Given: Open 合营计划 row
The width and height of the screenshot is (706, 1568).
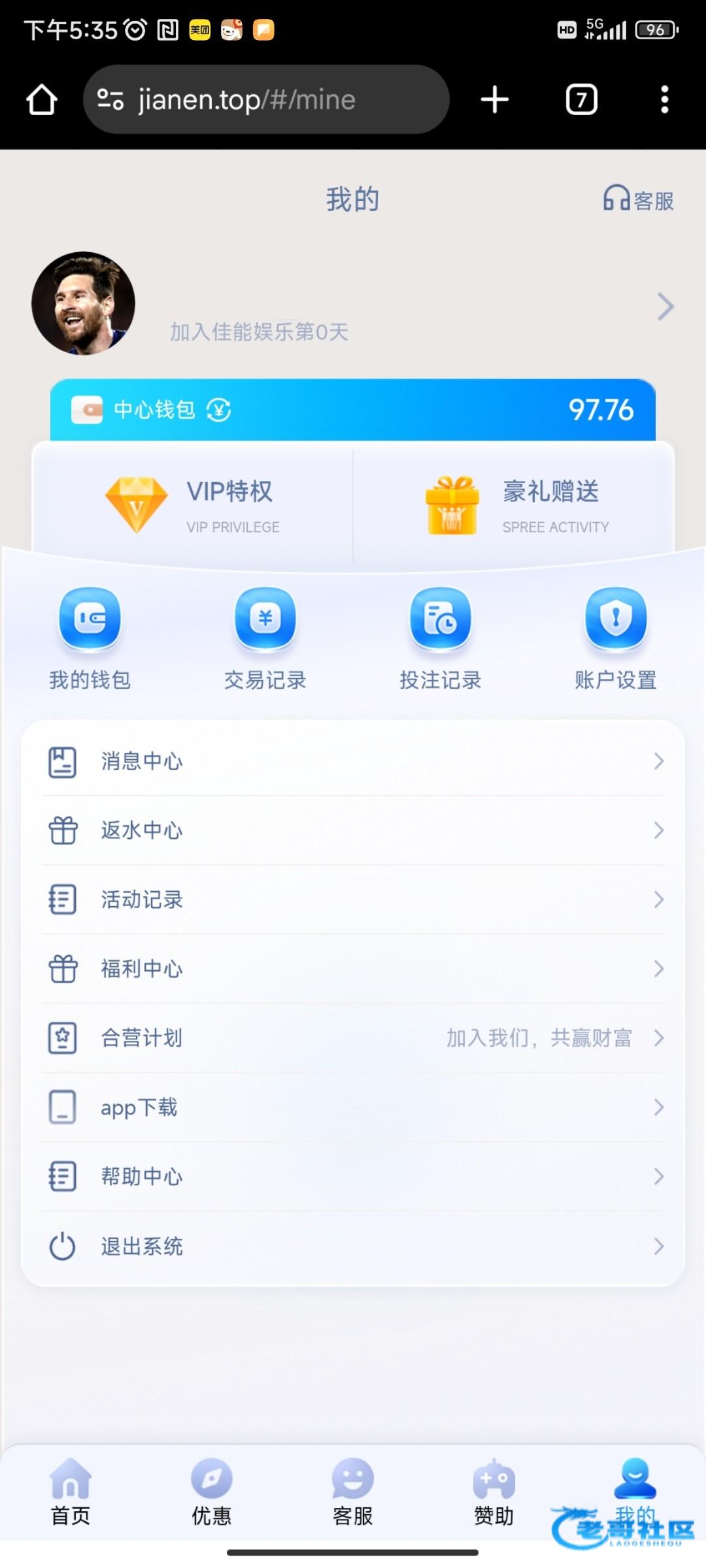Looking at the screenshot, I should tap(353, 1038).
